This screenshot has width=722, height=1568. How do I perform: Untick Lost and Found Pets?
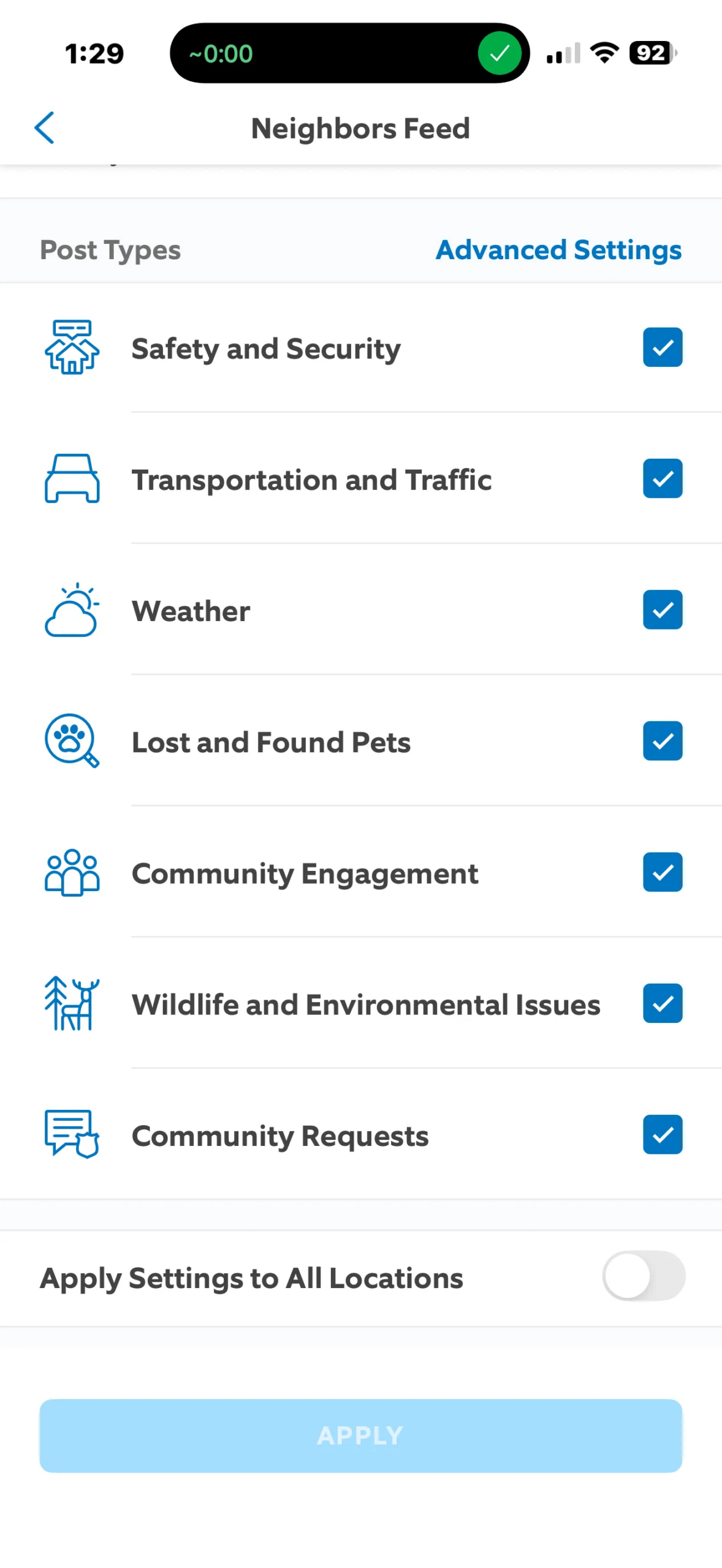[662, 741]
